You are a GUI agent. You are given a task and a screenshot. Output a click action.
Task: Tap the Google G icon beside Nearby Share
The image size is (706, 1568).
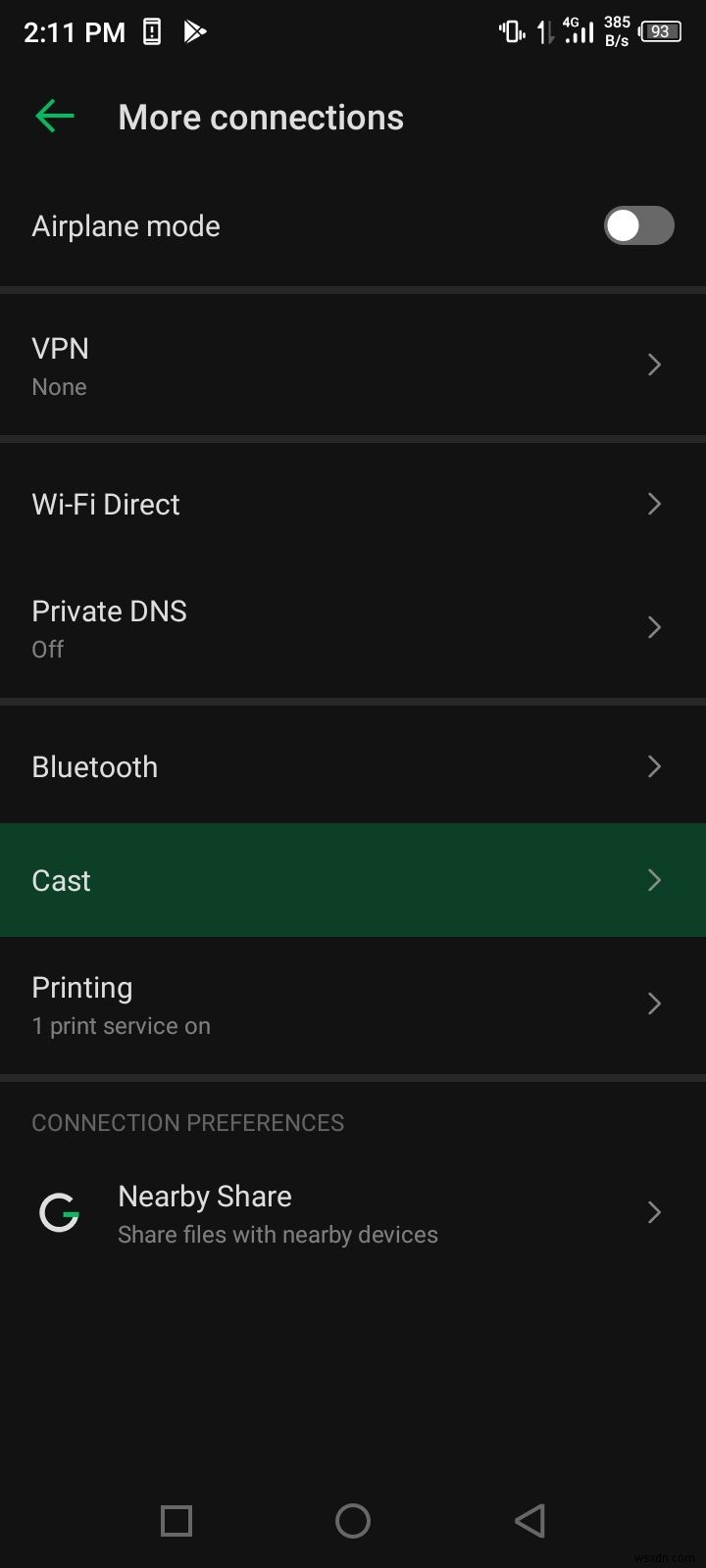[x=59, y=1212]
